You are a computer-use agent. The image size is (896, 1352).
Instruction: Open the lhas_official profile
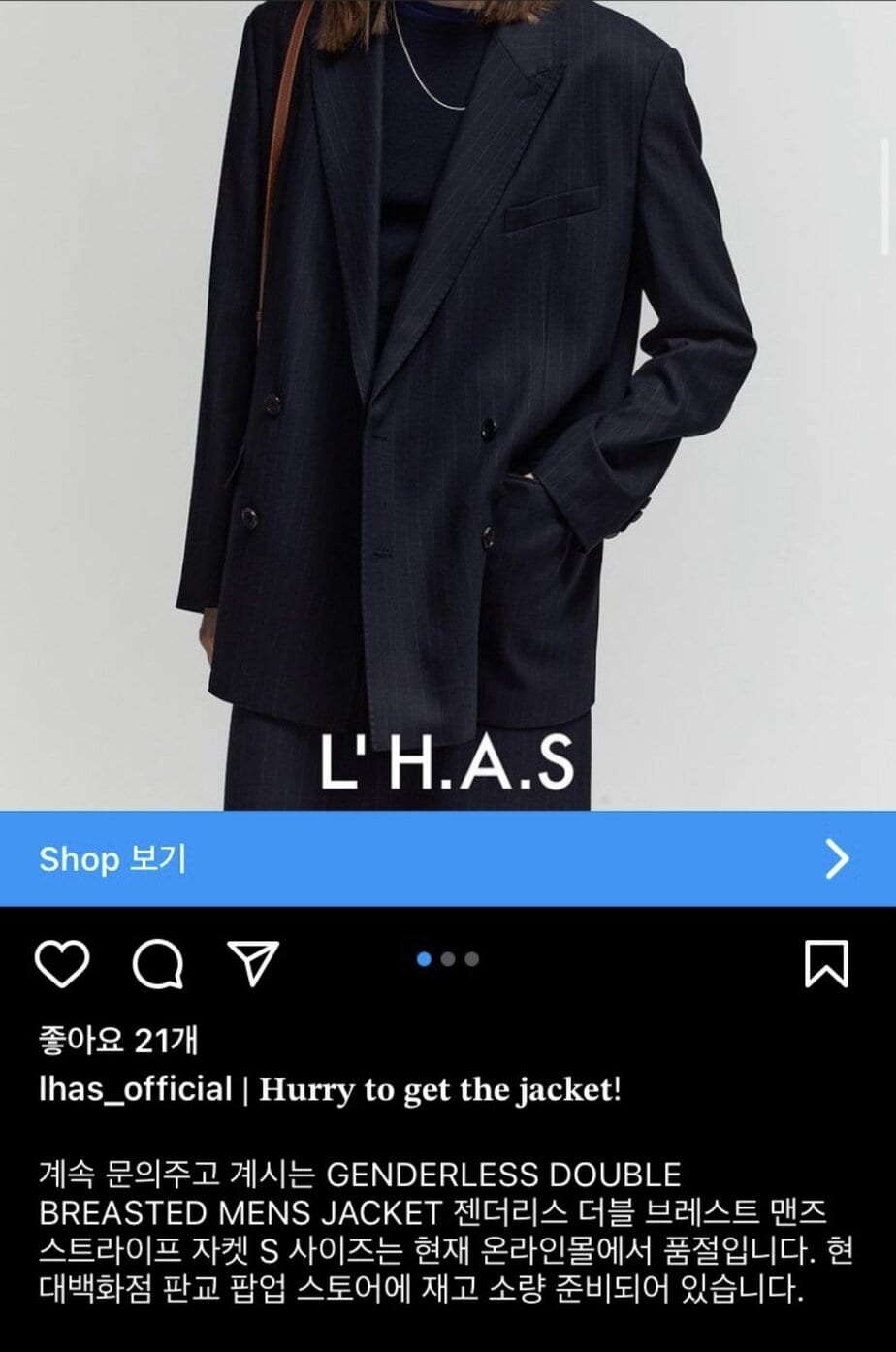tap(135, 1089)
